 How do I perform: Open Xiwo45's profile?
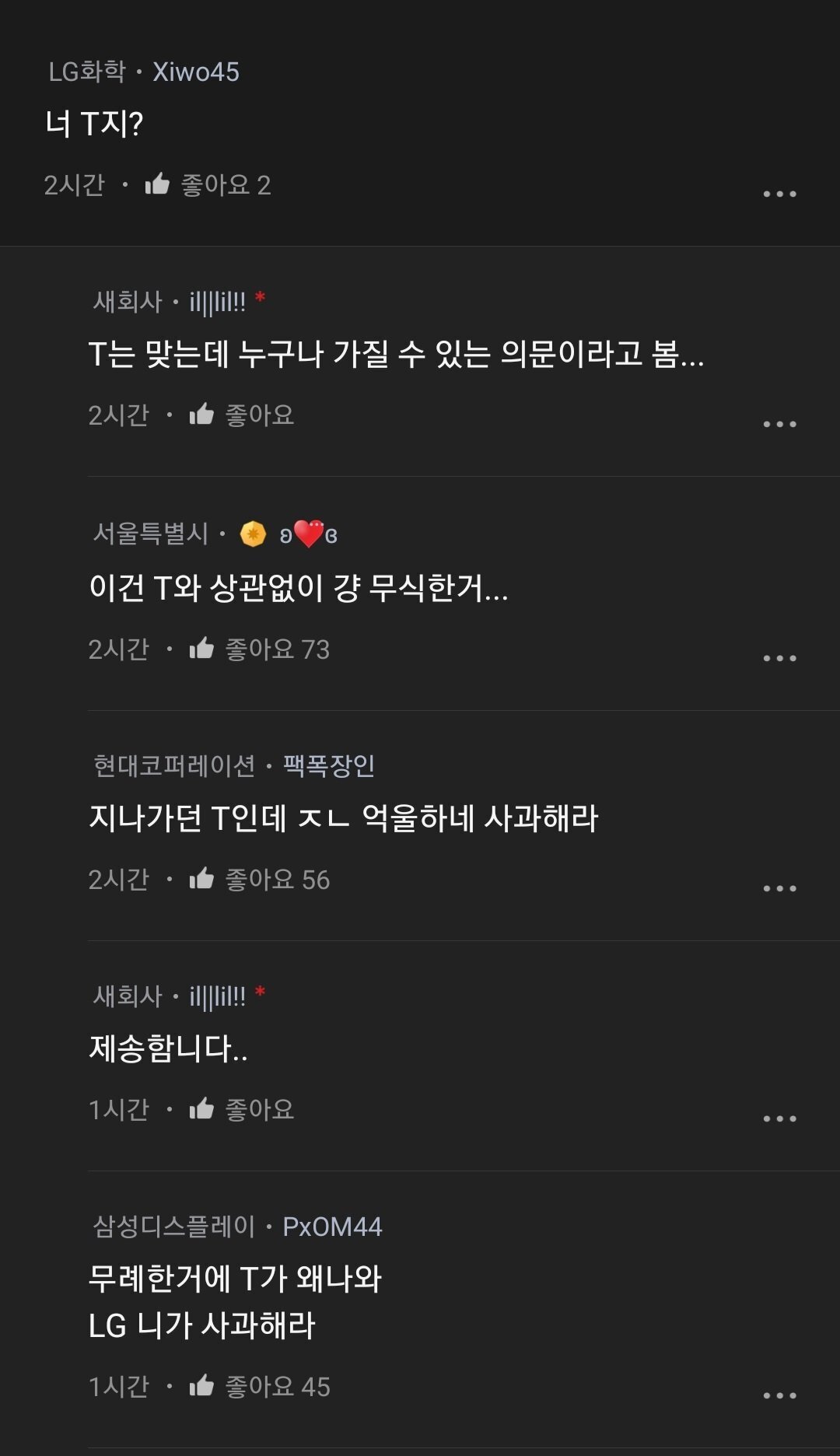coord(196,72)
